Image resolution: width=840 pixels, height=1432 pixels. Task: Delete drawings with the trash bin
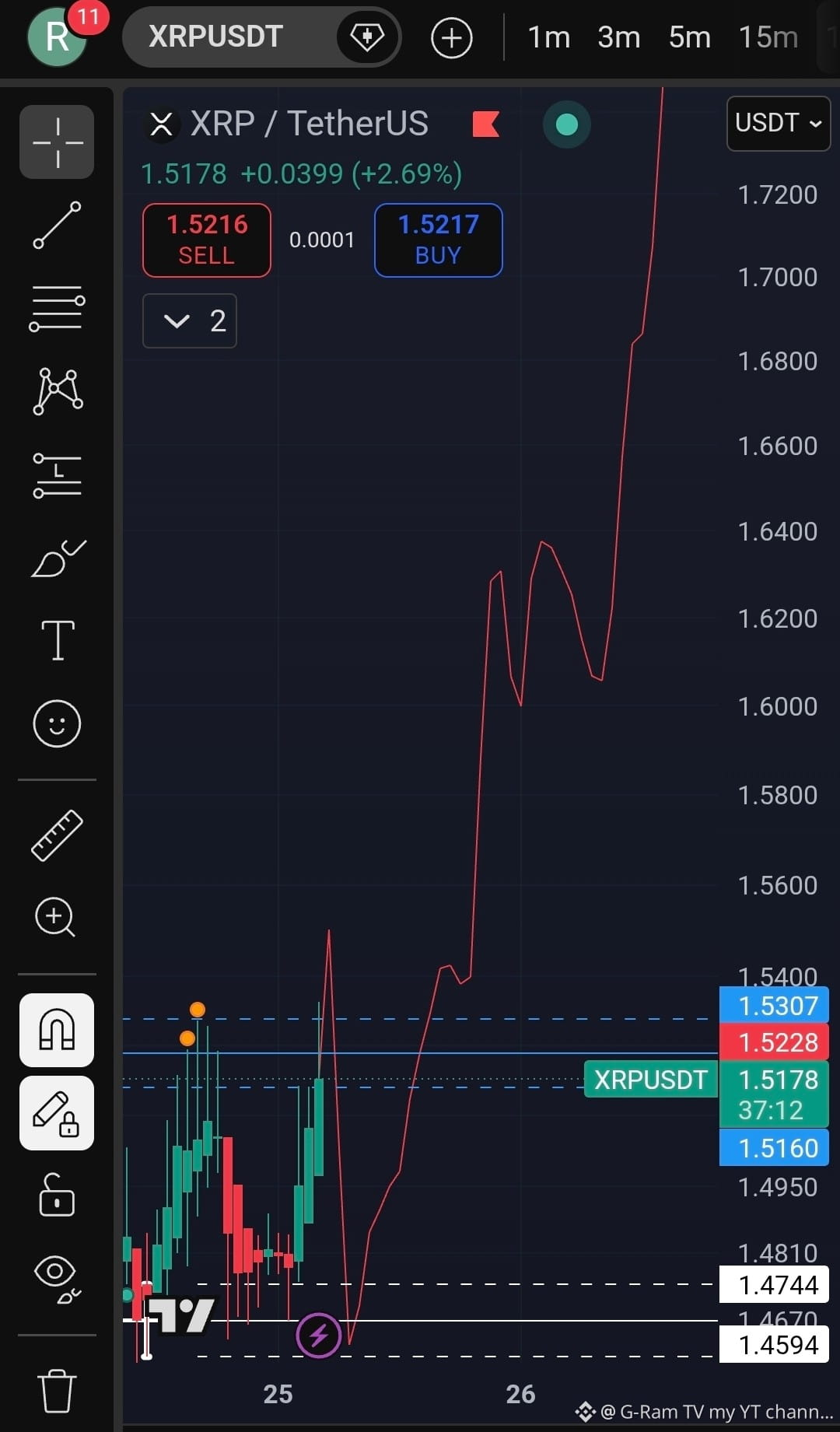[57, 1390]
